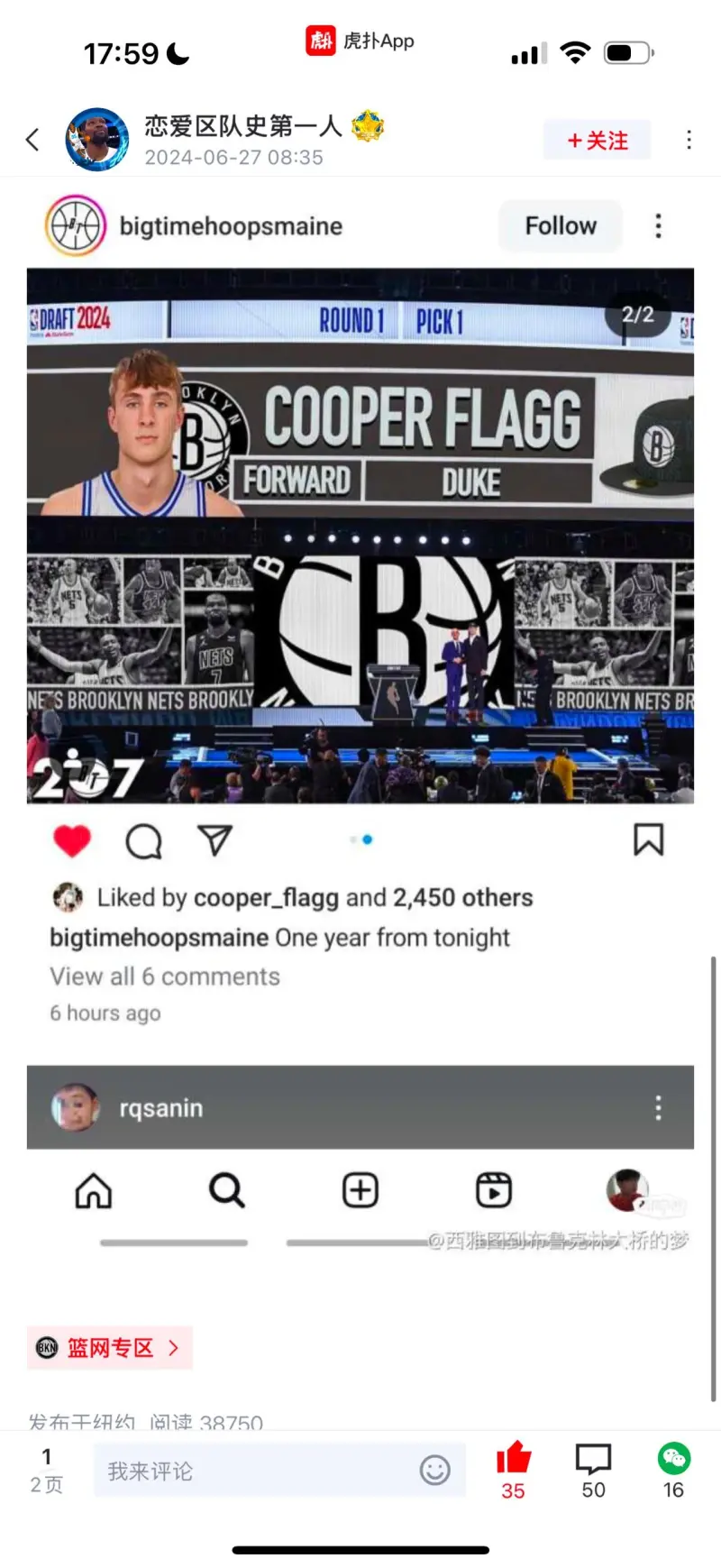The height and width of the screenshot is (1568, 721).
Task: Share the post to WeChat
Action: tap(673, 1470)
